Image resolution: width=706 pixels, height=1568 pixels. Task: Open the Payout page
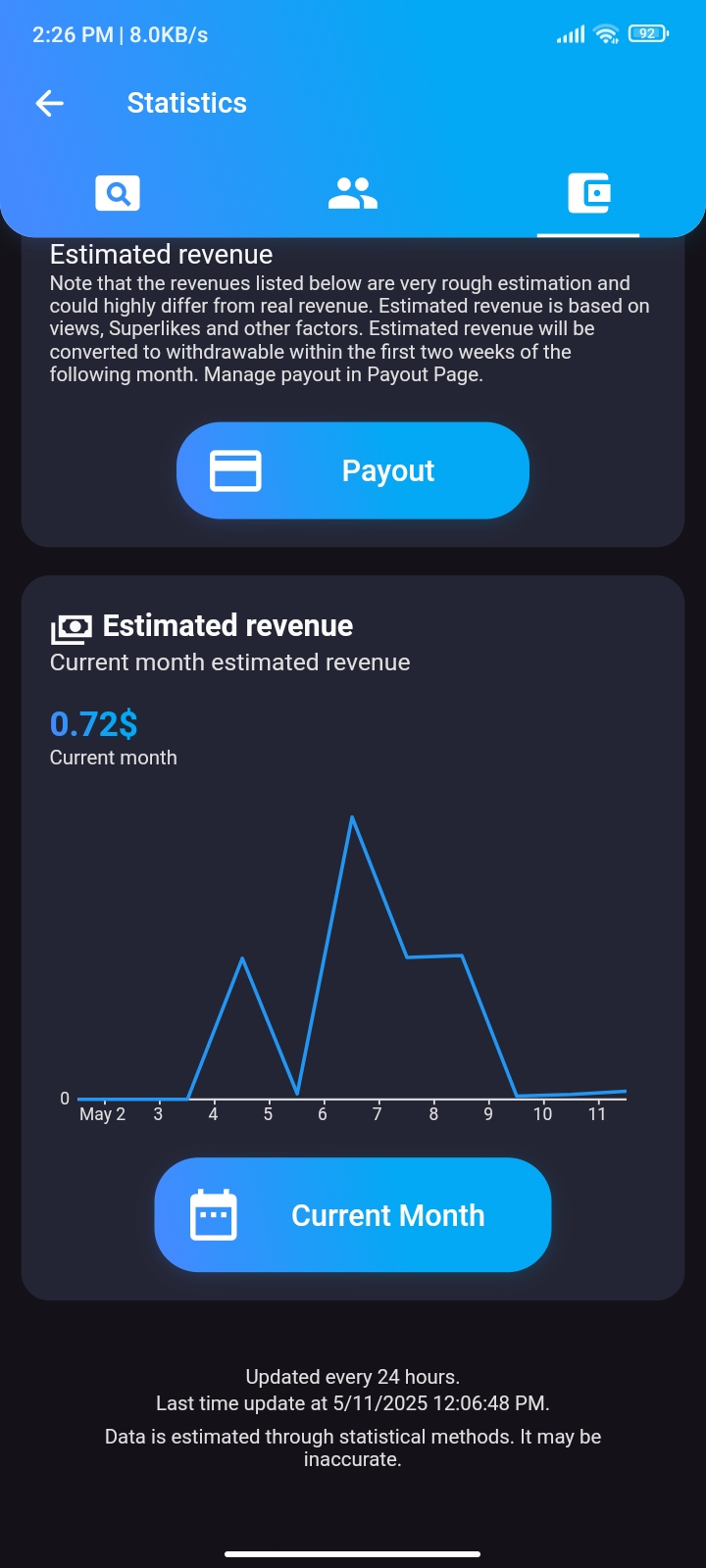point(353,470)
